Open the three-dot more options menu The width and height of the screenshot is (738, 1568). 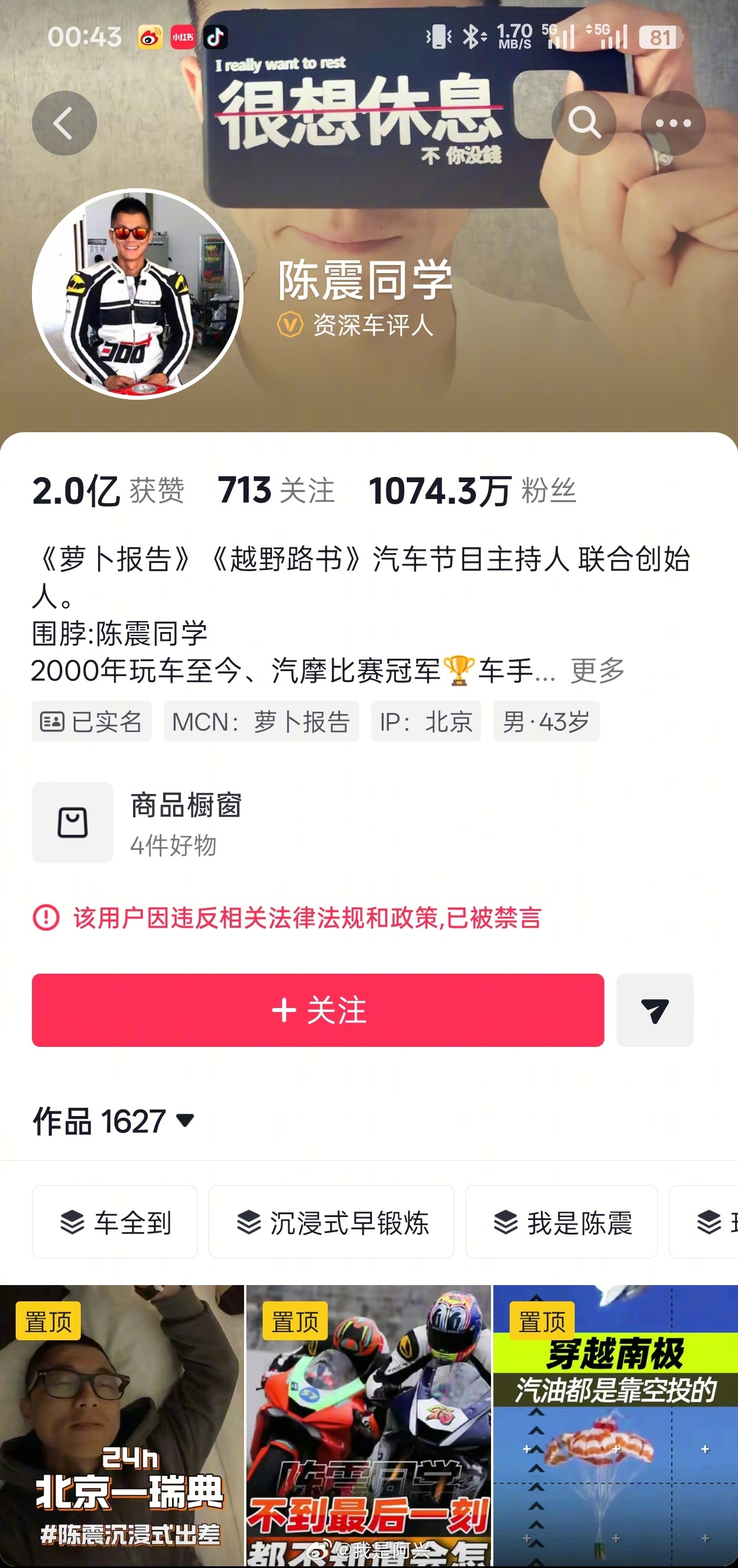tap(672, 122)
